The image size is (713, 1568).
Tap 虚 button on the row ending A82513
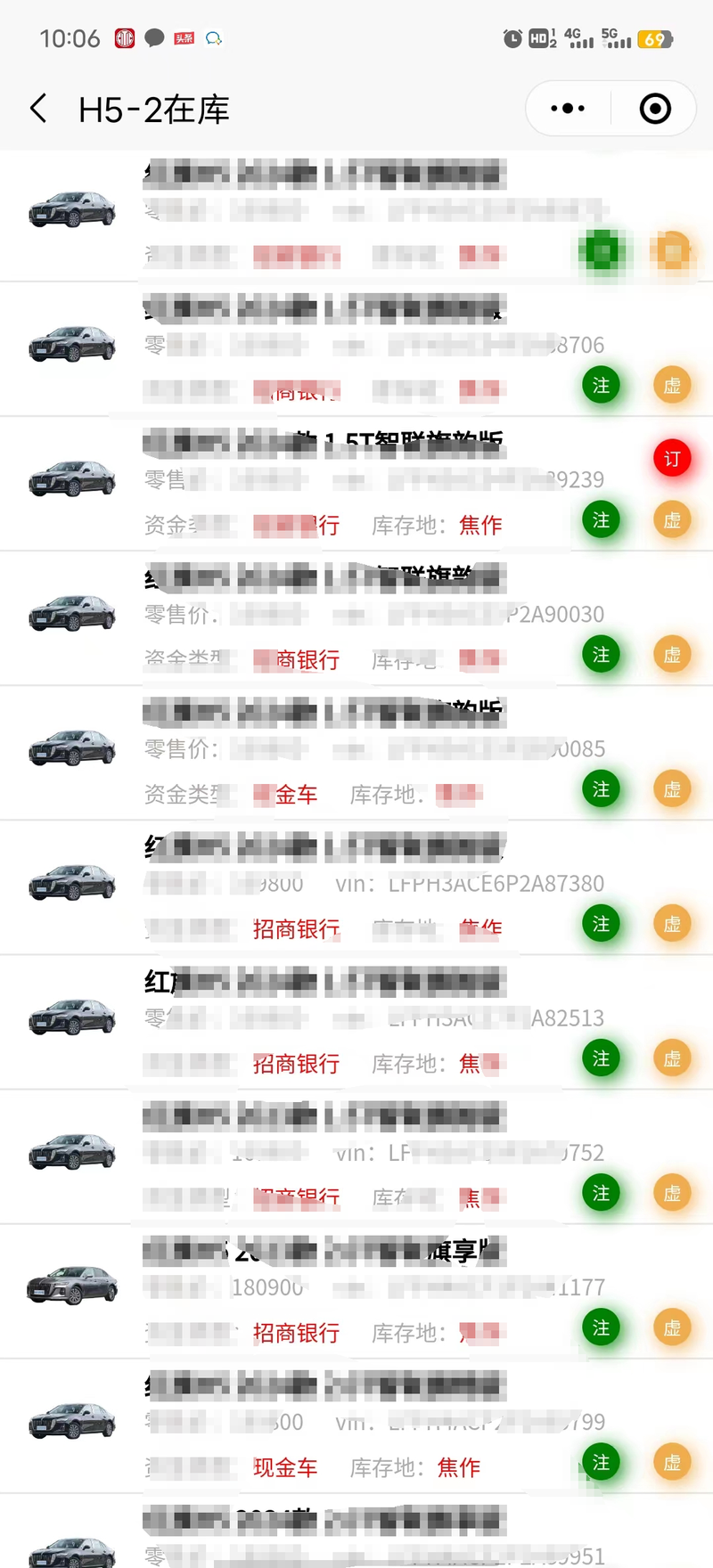pyautogui.click(x=672, y=1058)
